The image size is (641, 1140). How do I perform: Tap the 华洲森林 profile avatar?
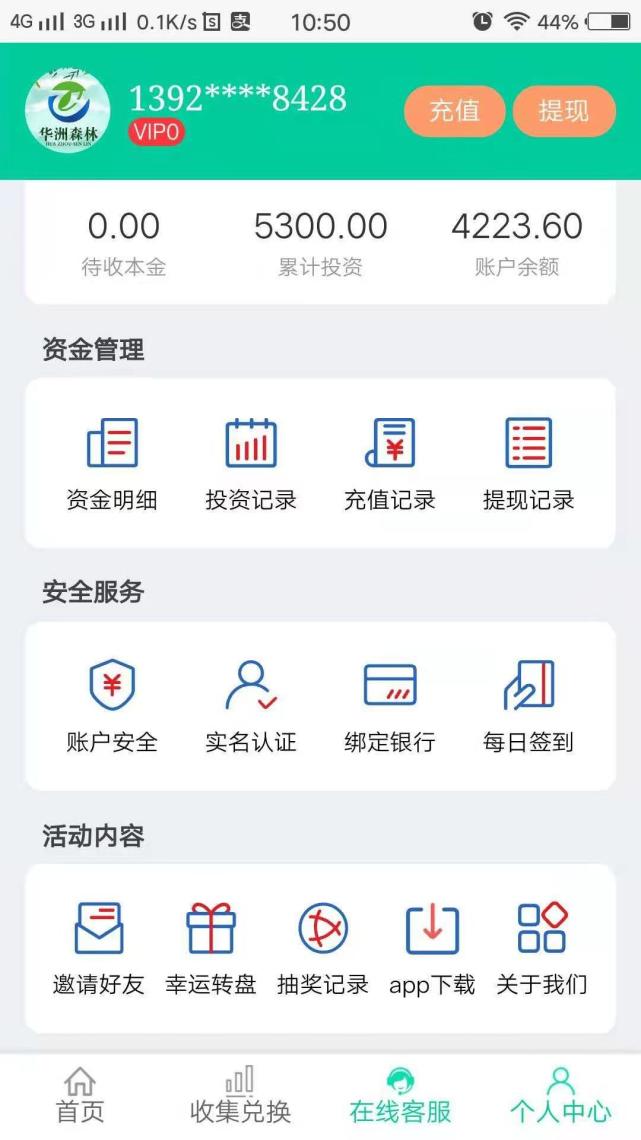(68, 111)
